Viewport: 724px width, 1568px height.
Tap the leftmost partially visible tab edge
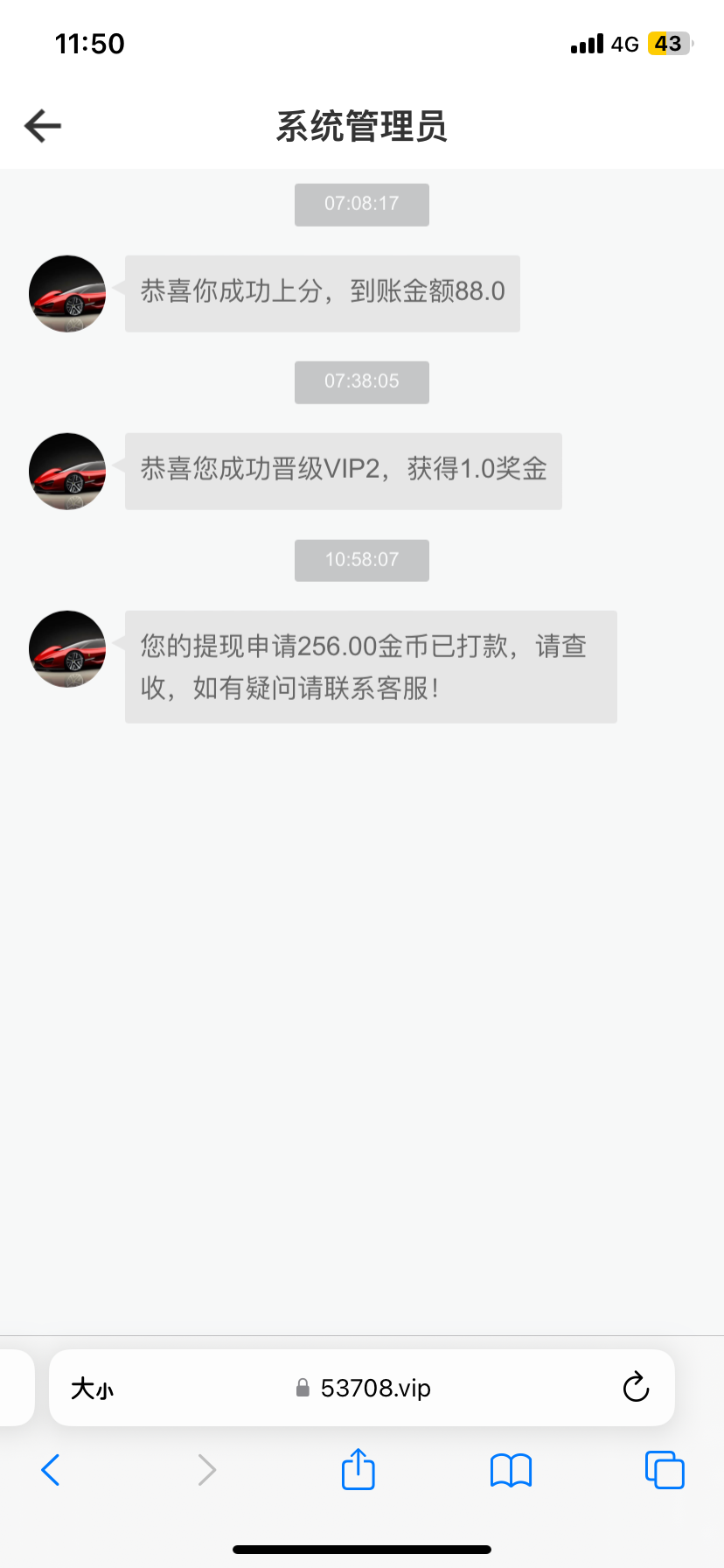click(13, 1388)
